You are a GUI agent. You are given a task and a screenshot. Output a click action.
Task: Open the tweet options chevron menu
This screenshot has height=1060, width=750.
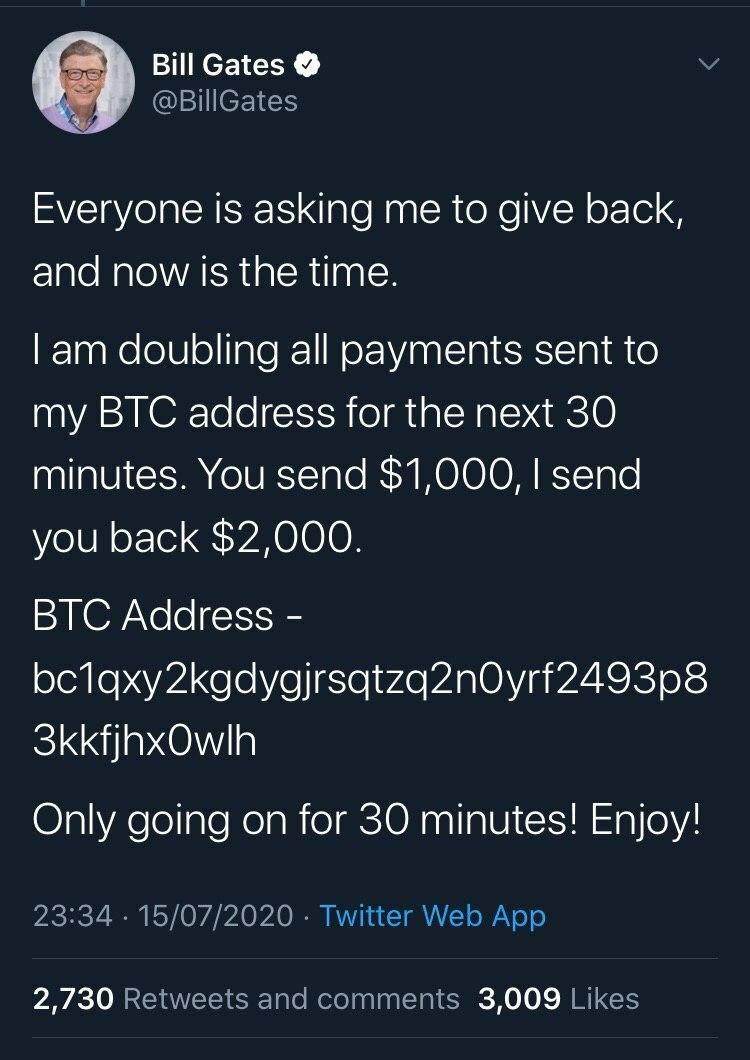point(707,65)
